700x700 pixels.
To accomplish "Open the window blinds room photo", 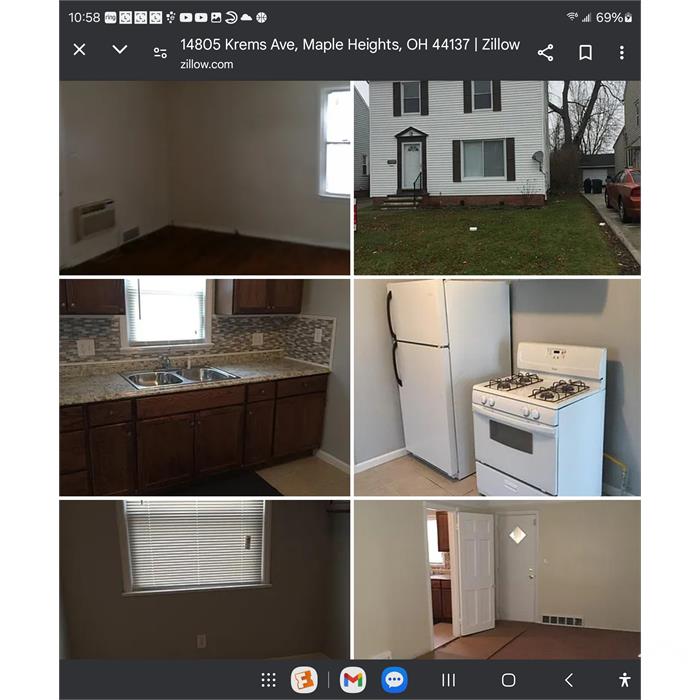I will 204,579.
